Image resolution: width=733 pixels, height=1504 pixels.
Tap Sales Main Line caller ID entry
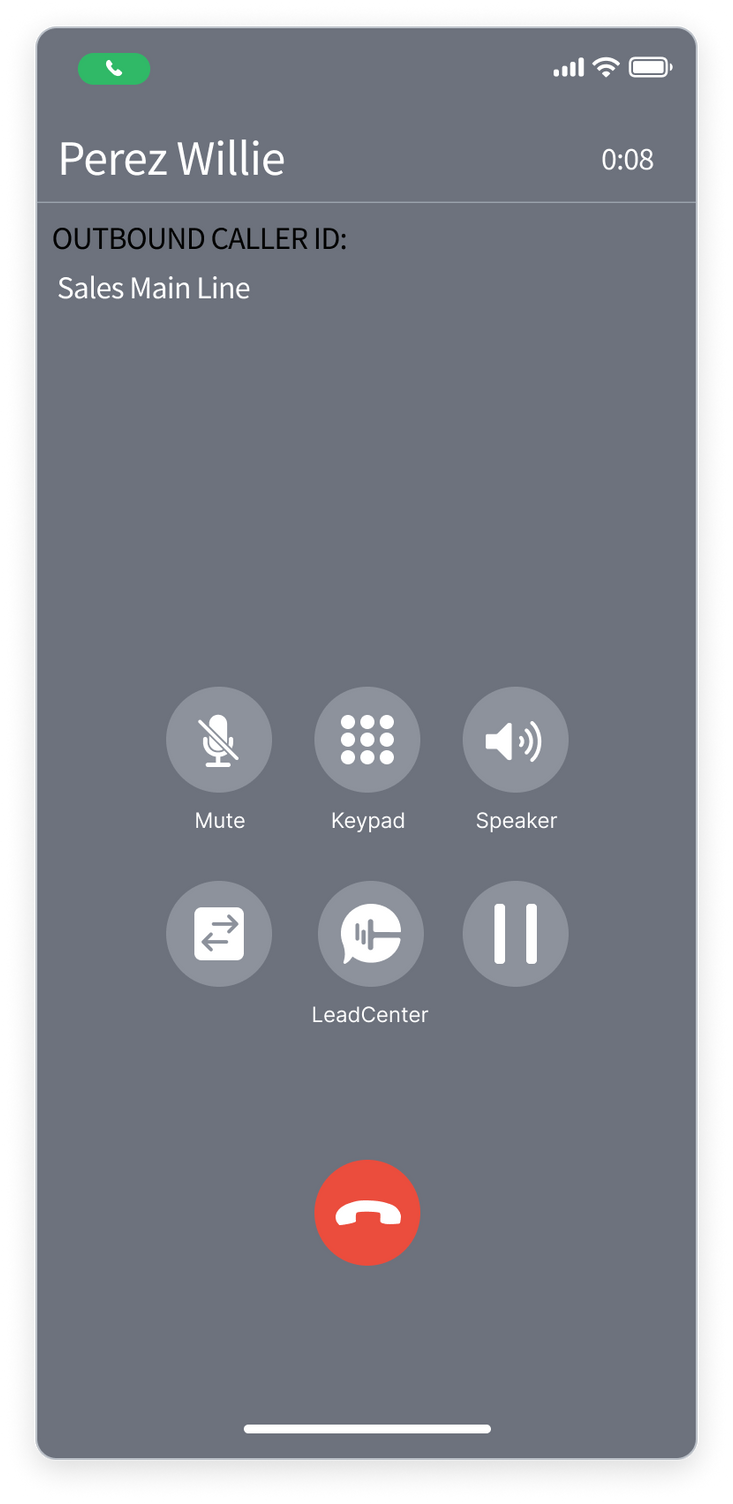point(154,289)
